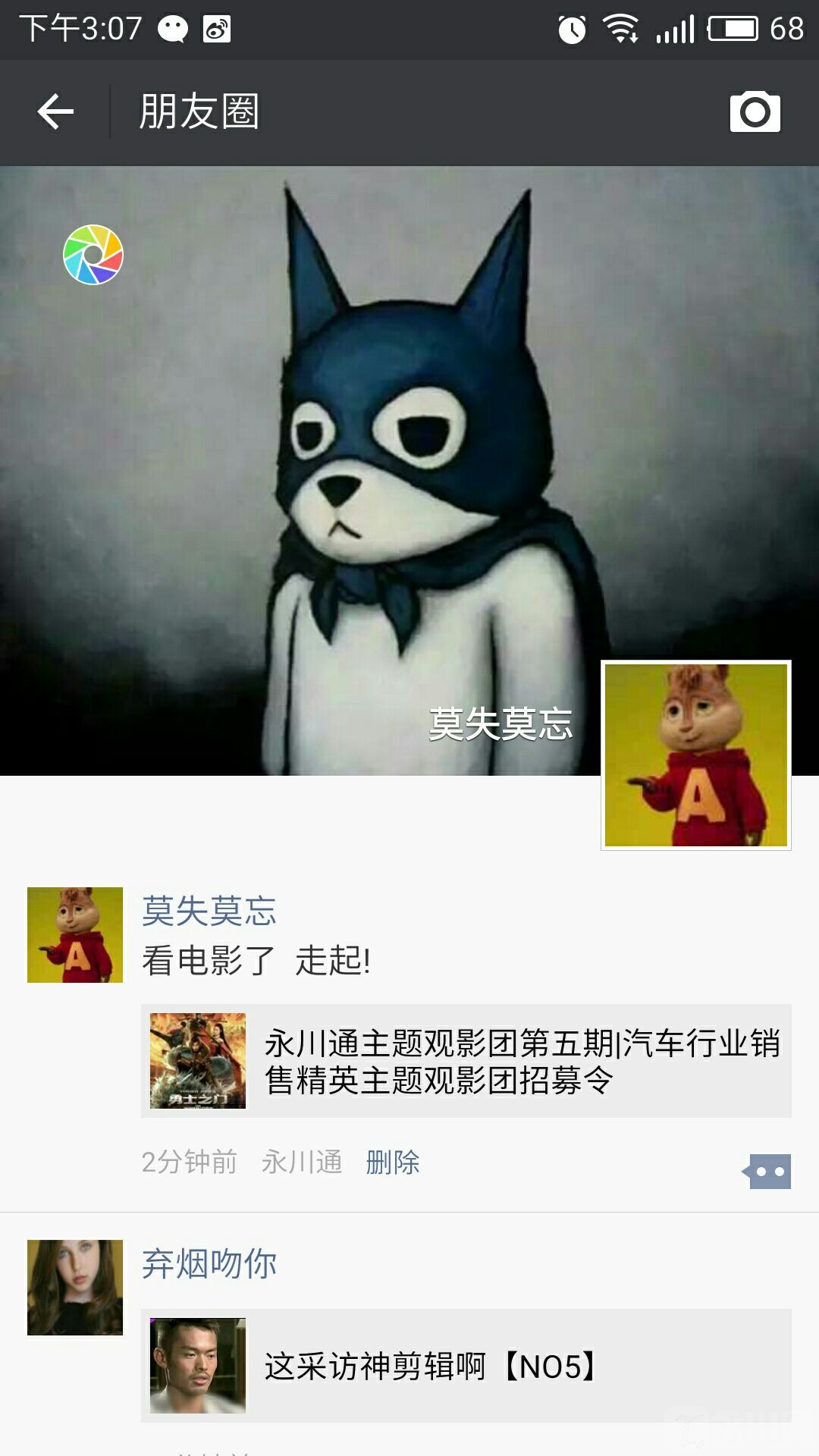Image resolution: width=819 pixels, height=1456 pixels.
Task: Go back from 朋友圈
Action: coord(55,112)
